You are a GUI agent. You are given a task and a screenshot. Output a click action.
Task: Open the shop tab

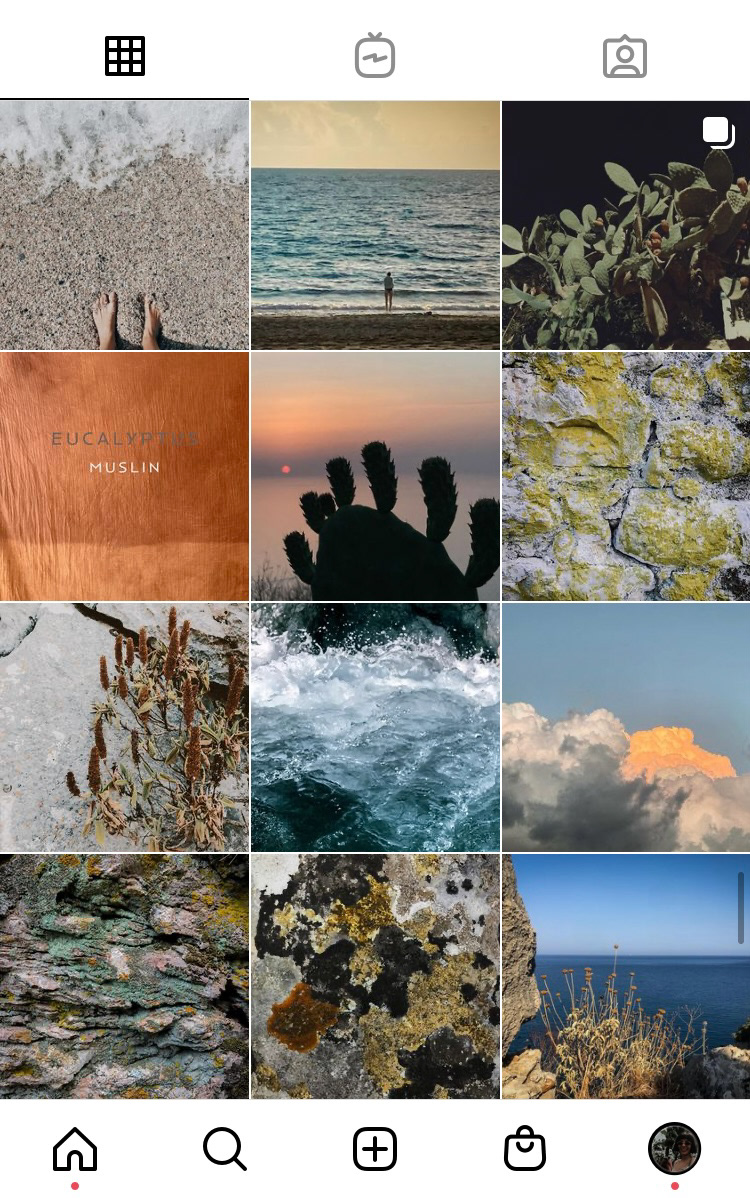(525, 1149)
